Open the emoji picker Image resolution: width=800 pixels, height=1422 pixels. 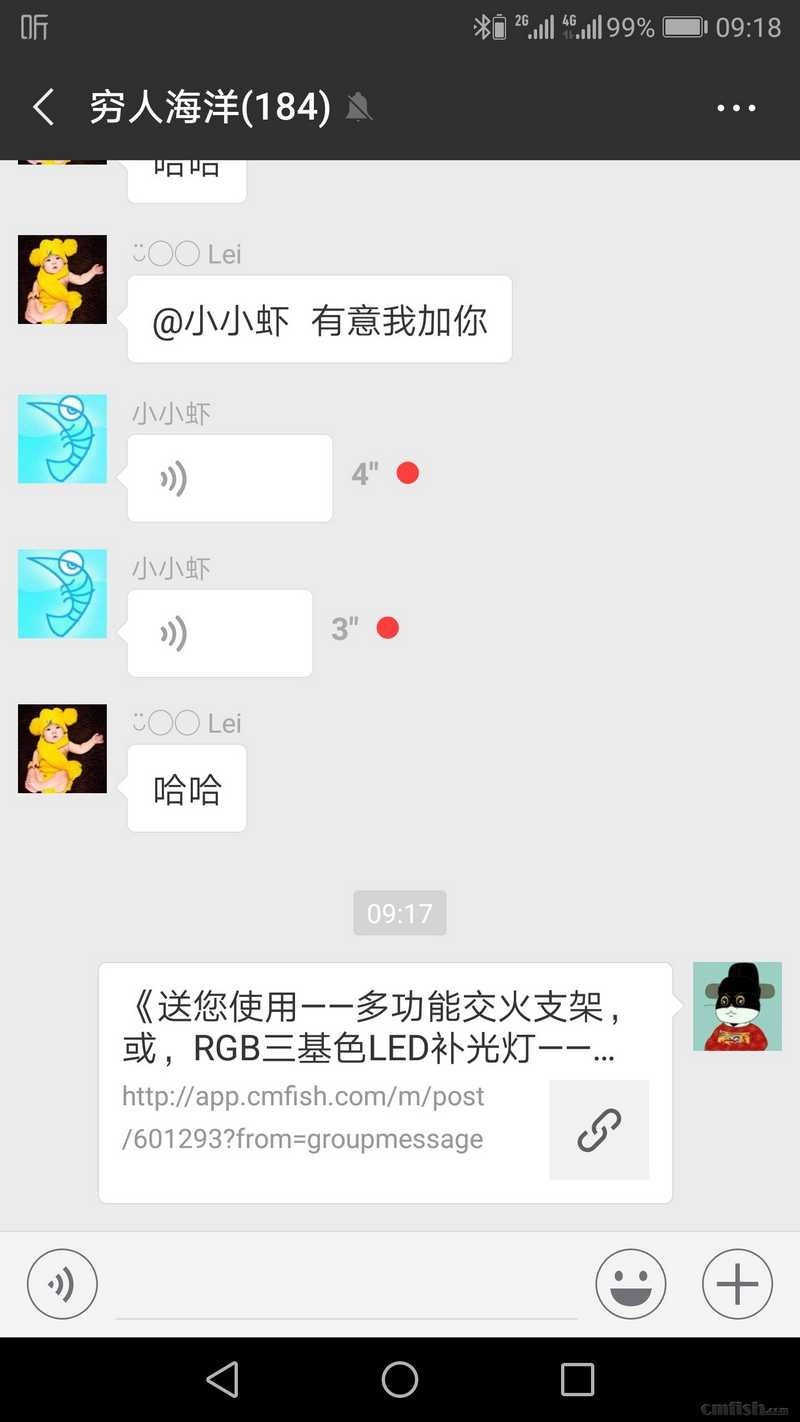[631, 1284]
